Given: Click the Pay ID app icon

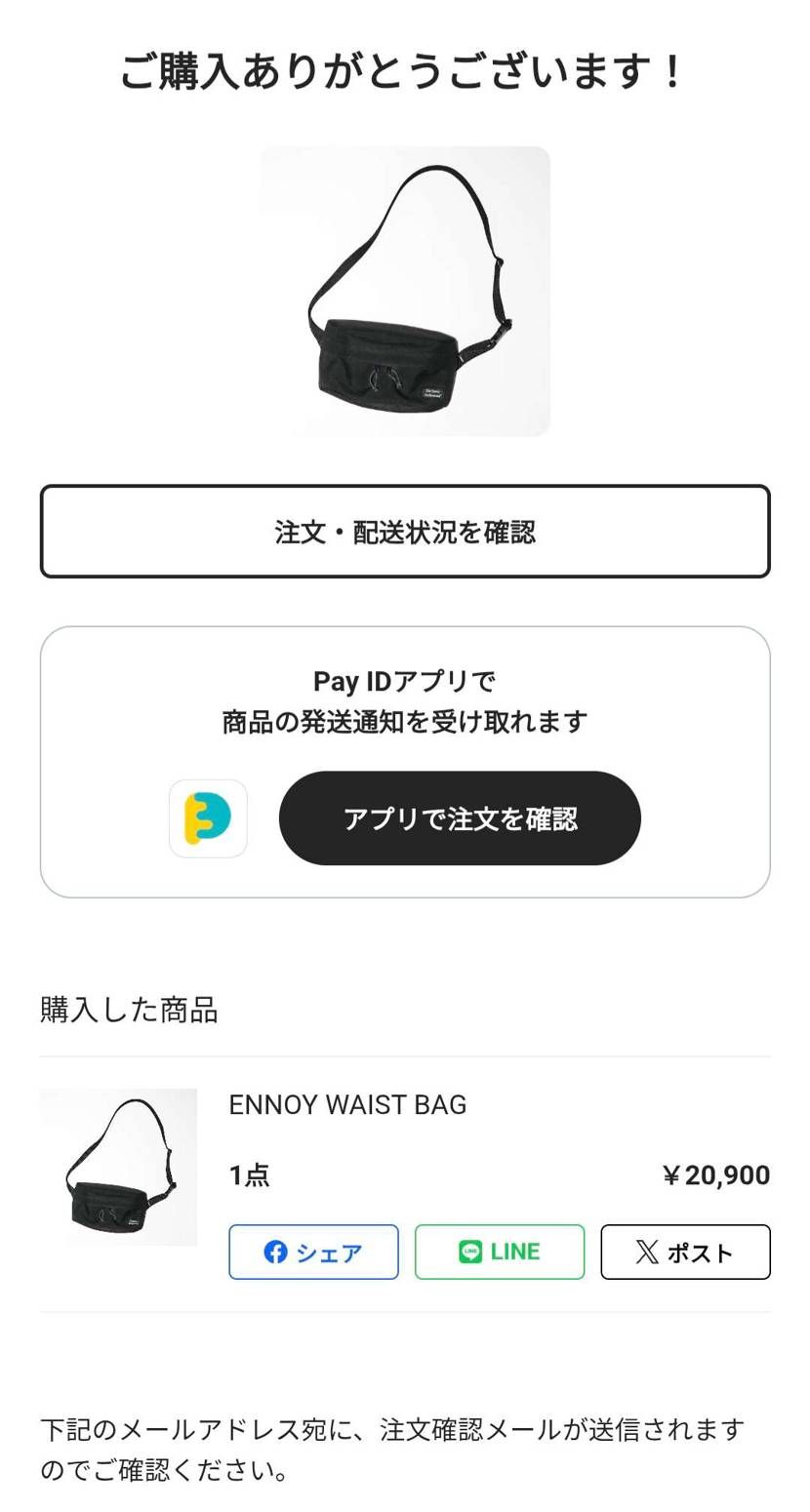Looking at the screenshot, I should click(208, 818).
